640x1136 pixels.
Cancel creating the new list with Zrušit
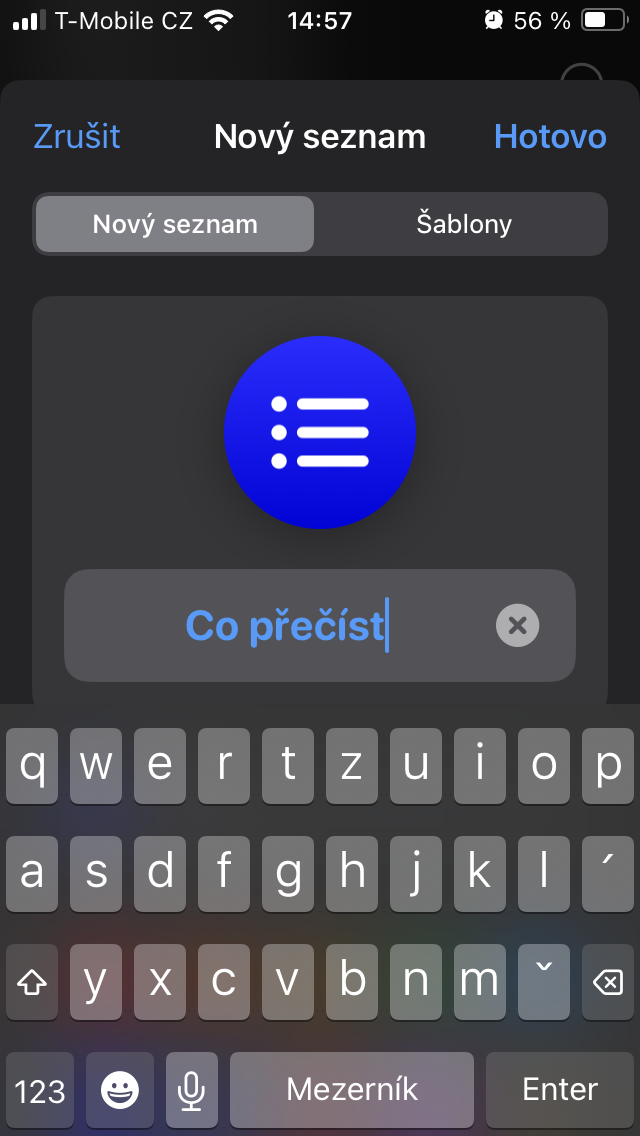77,136
